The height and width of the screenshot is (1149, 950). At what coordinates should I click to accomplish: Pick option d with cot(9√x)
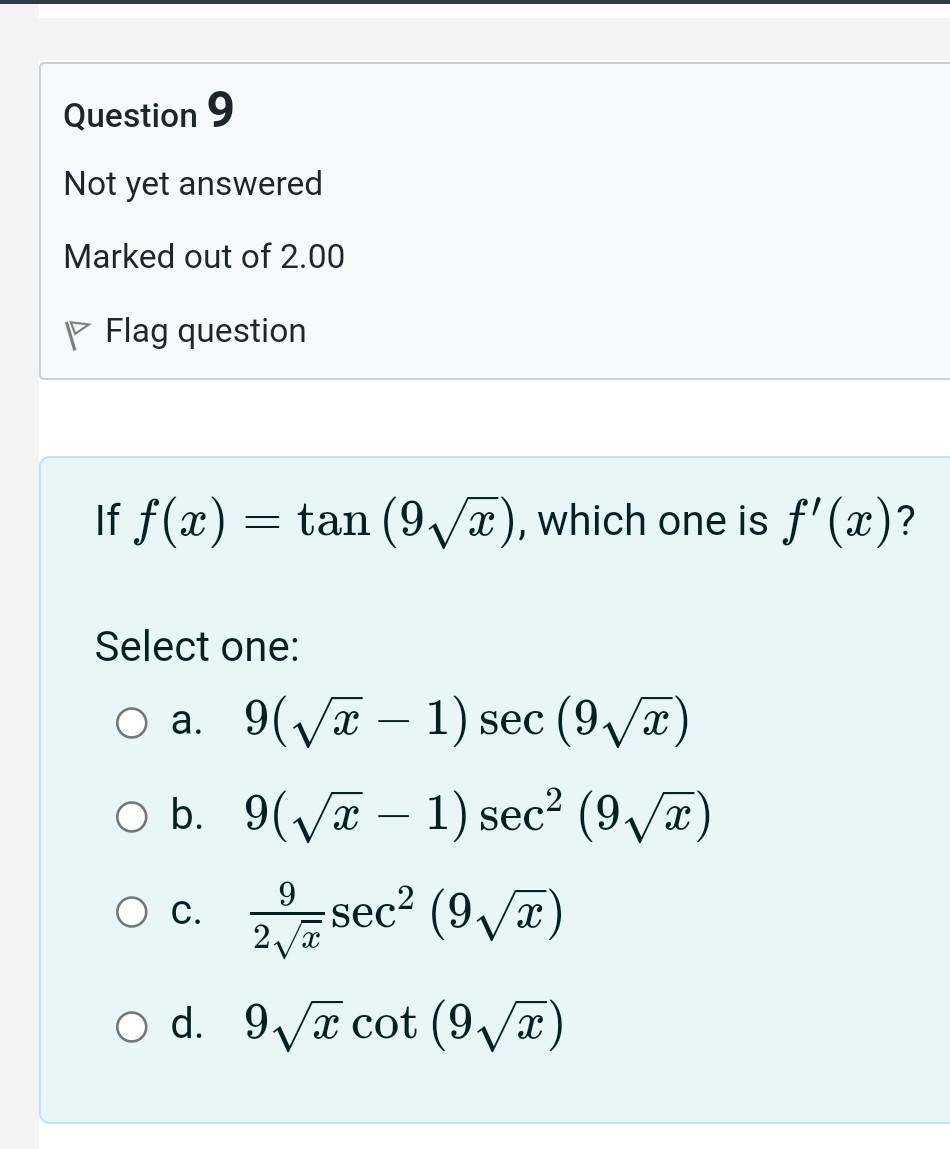pyautogui.click(x=131, y=1025)
